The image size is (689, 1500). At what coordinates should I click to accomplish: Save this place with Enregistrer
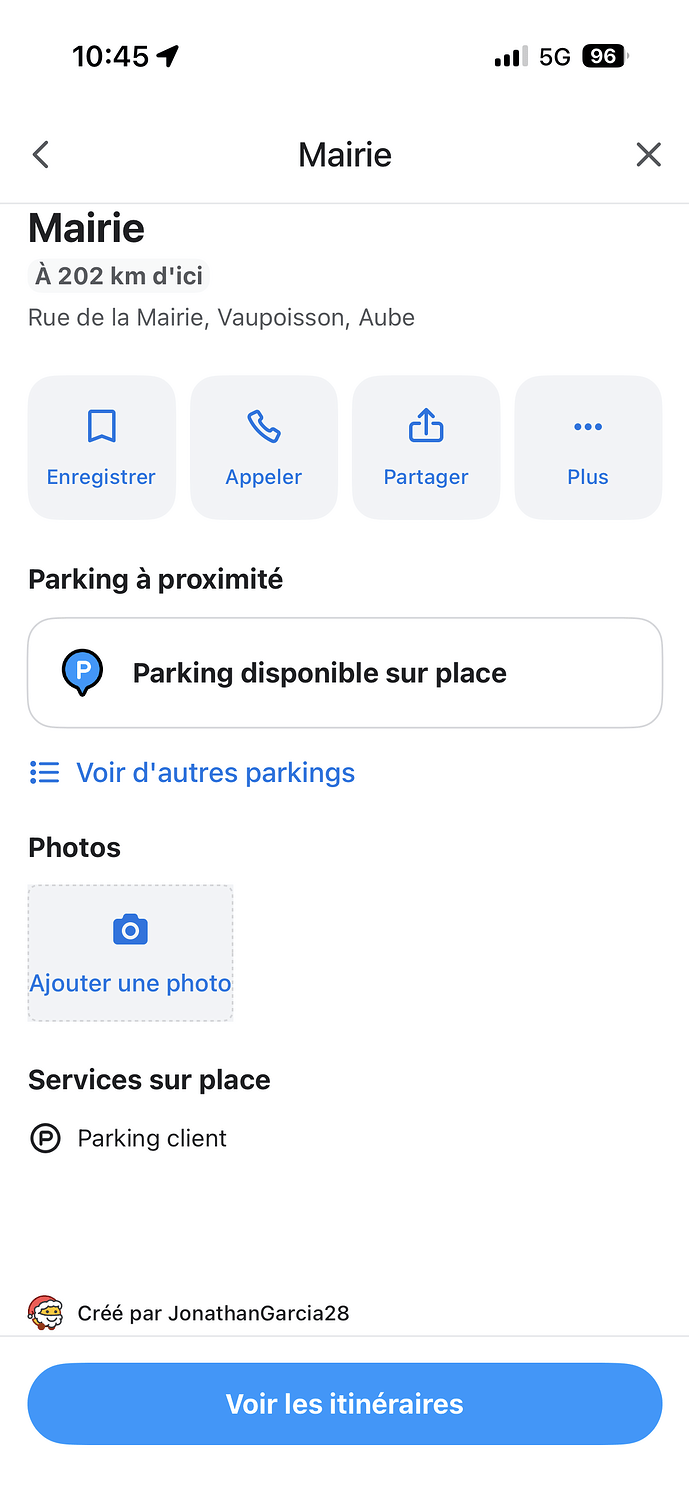[101, 448]
